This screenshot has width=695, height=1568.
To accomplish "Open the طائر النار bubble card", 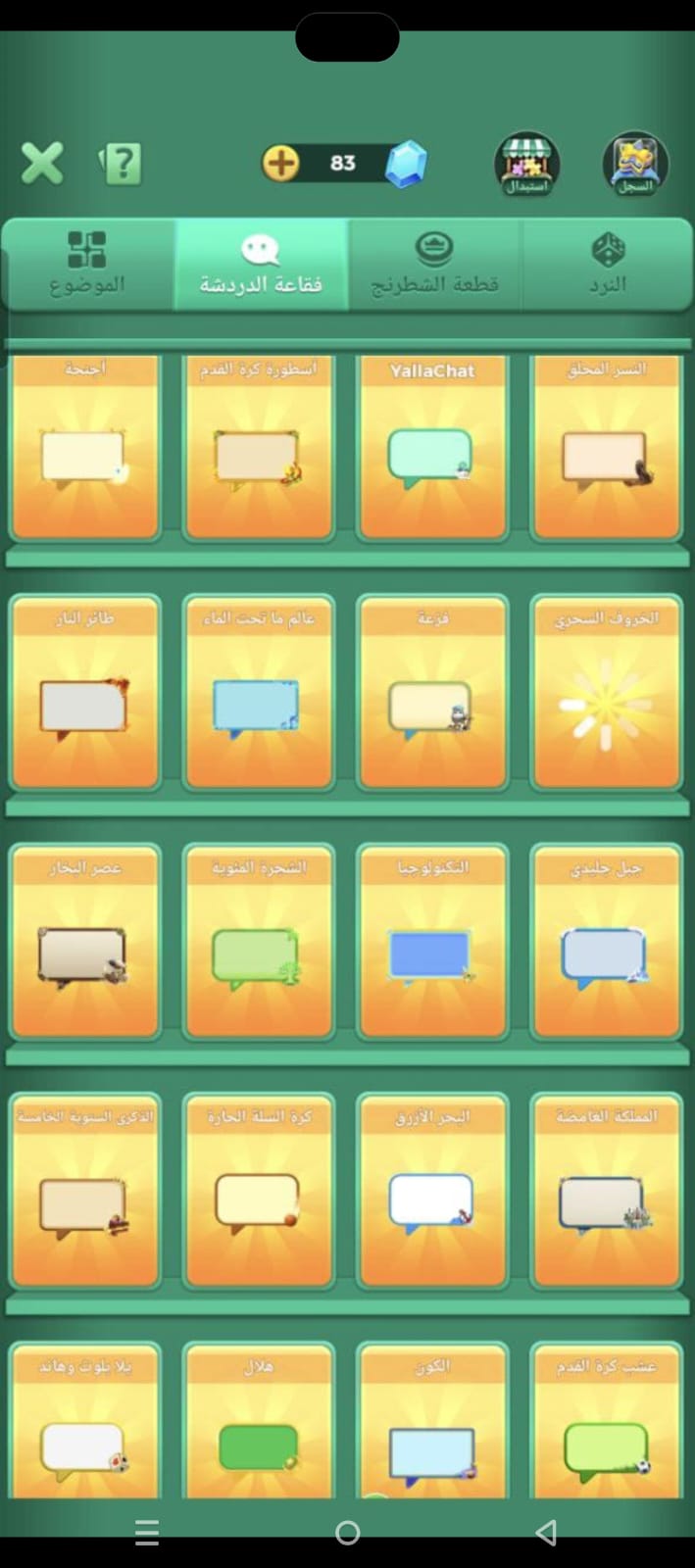I will point(85,693).
